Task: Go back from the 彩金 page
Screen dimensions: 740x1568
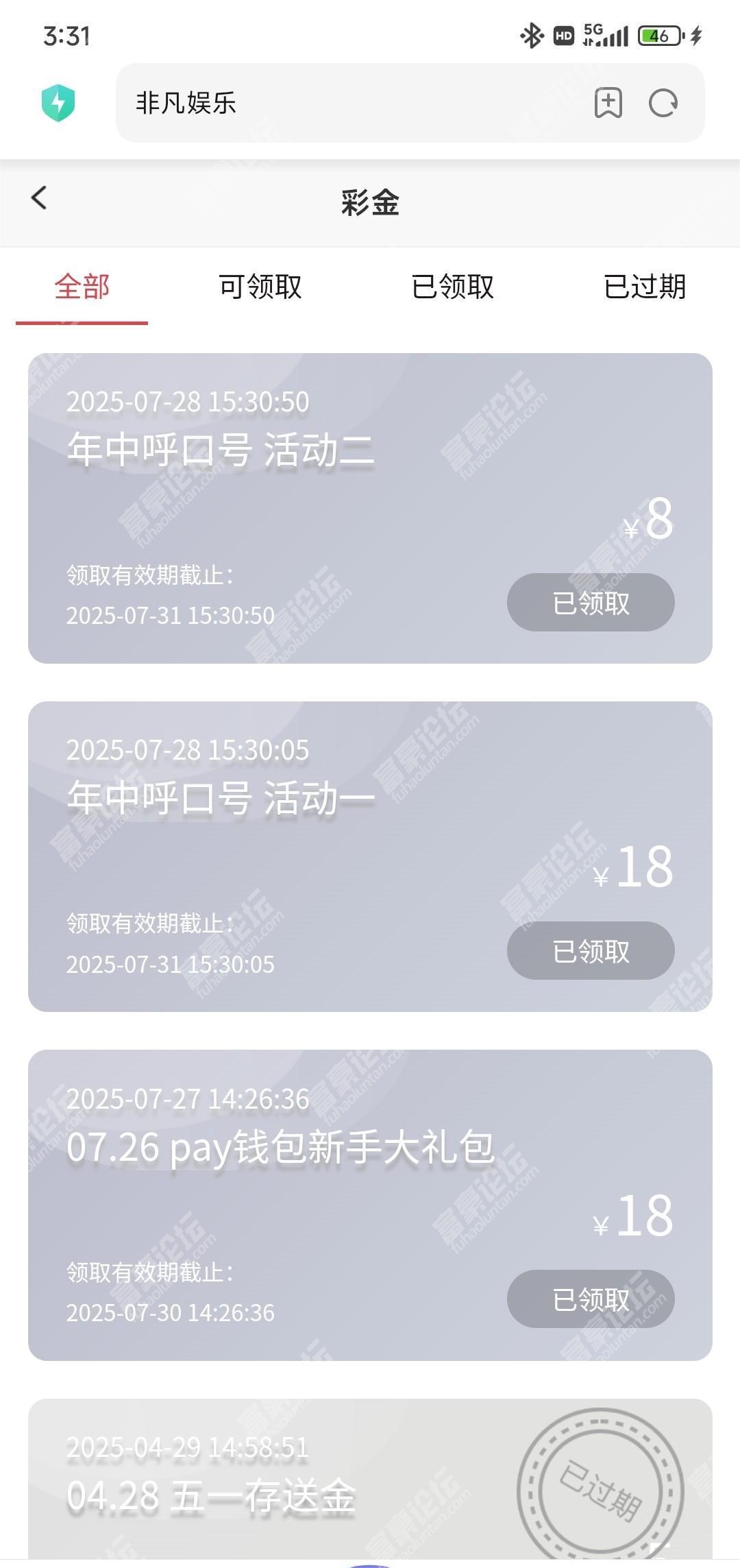Action: [x=39, y=198]
